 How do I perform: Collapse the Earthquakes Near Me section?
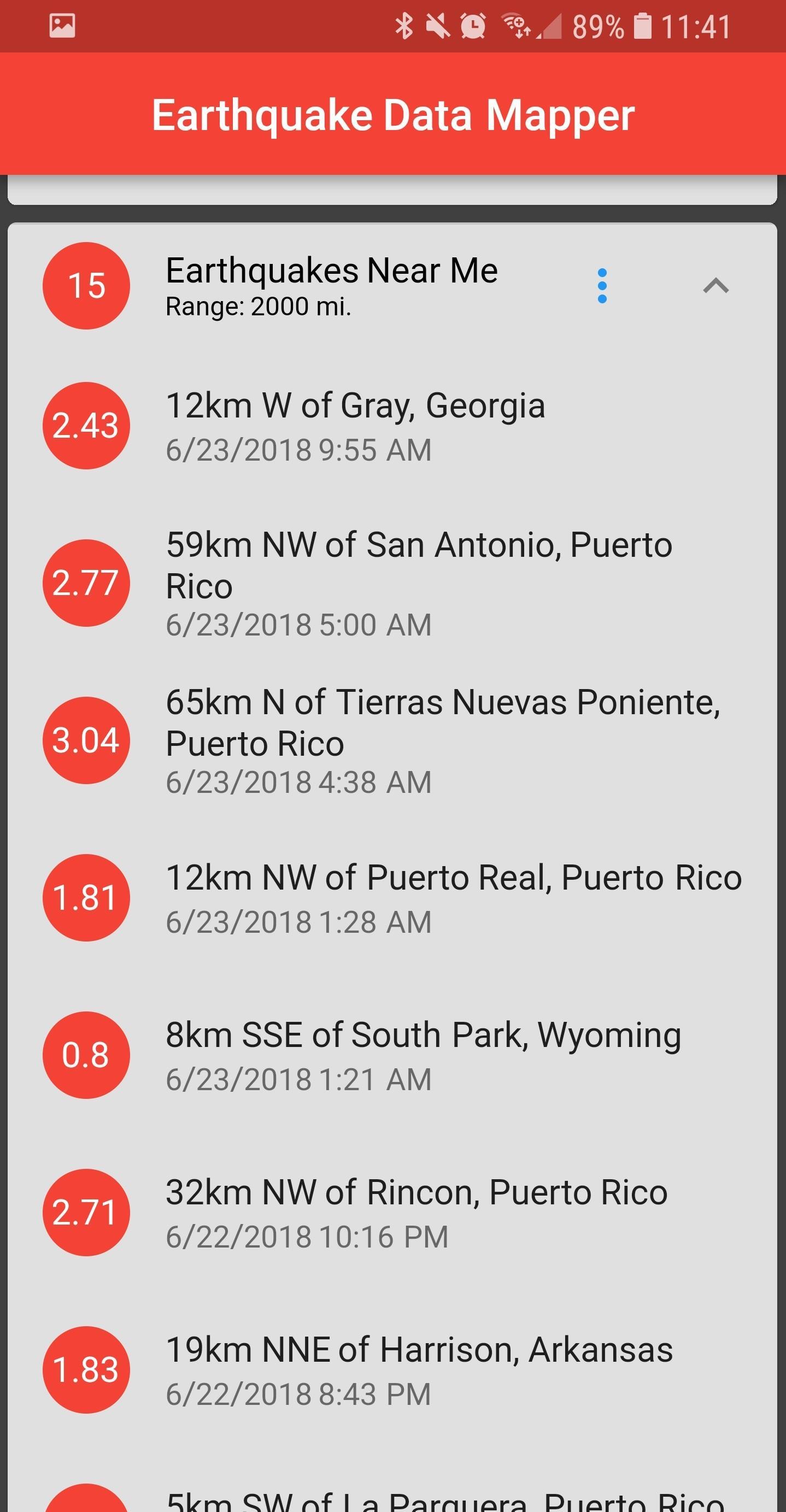point(717,286)
